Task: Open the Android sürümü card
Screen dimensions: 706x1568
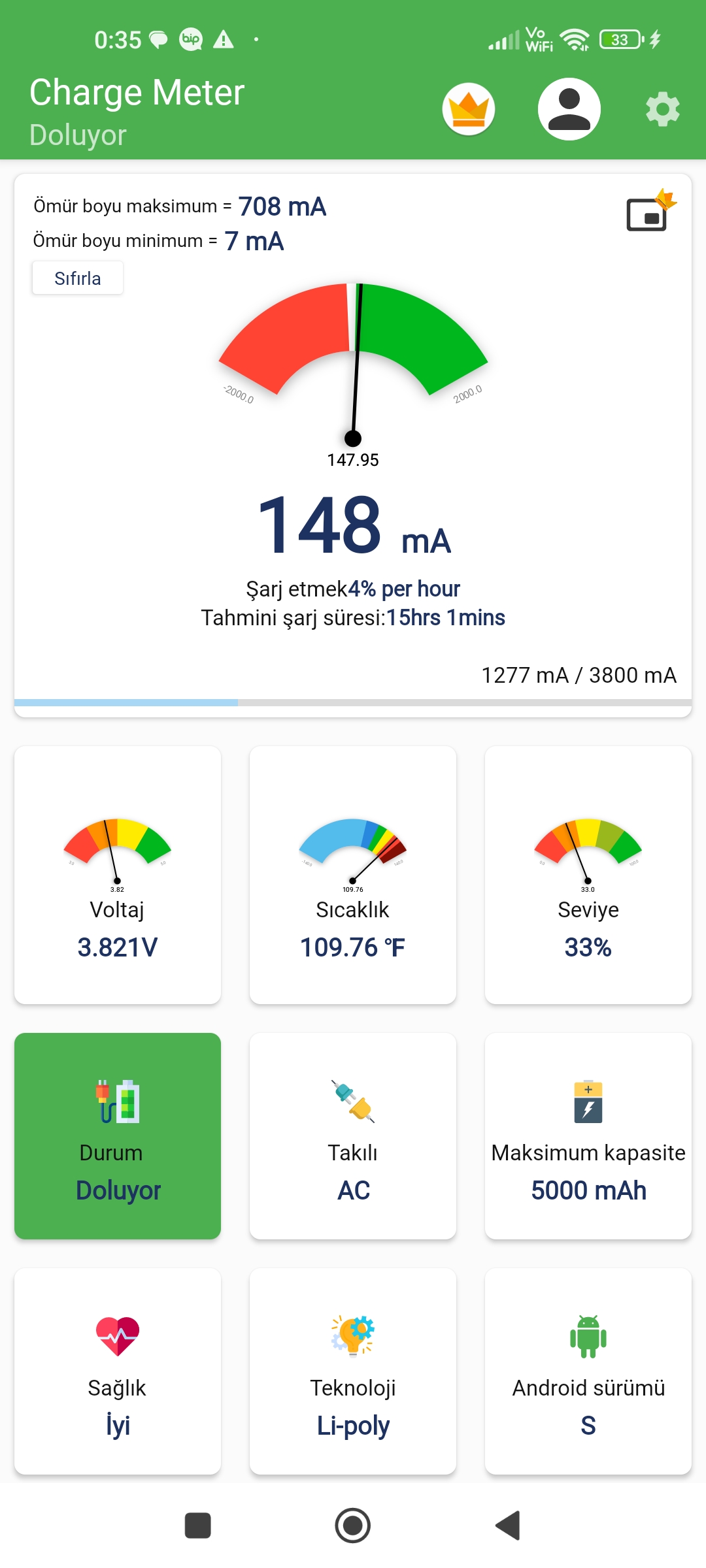Action: pyautogui.click(x=588, y=1371)
